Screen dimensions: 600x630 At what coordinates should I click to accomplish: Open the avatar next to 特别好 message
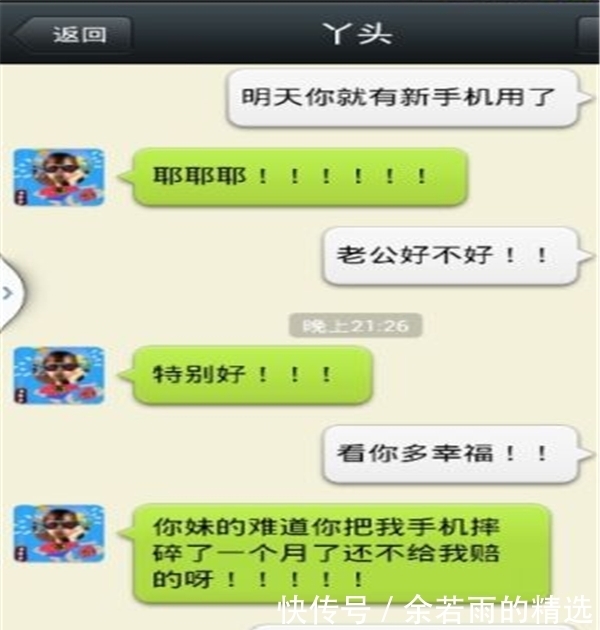coord(58,375)
